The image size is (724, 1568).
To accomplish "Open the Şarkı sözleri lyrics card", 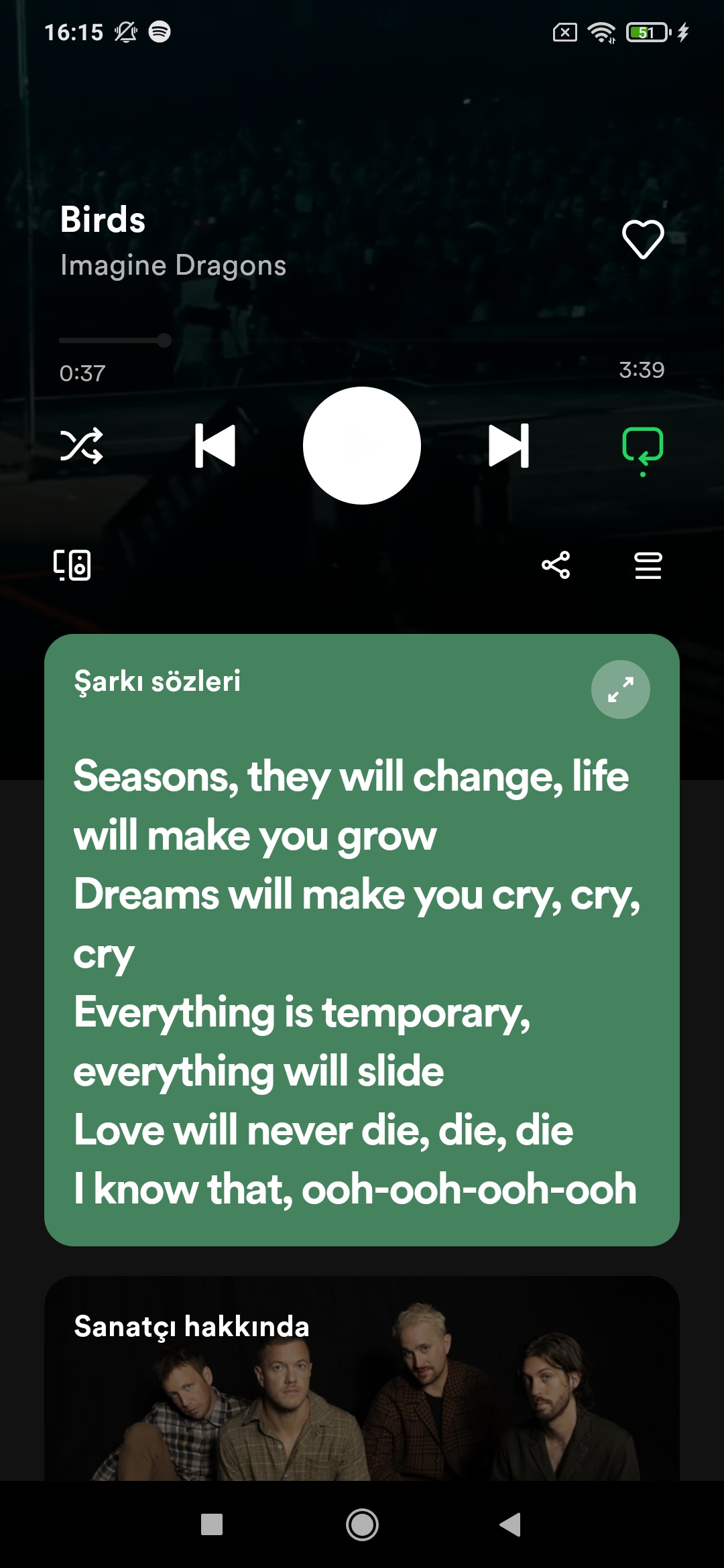I will tap(362, 940).
